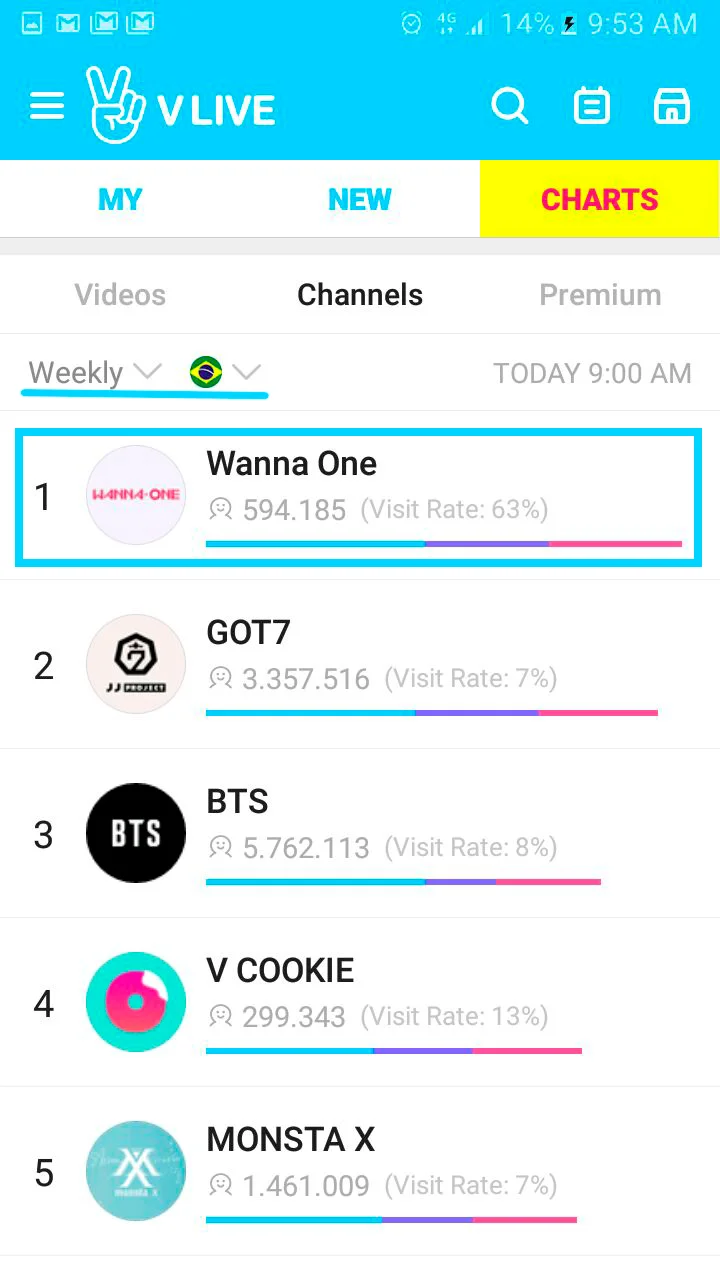Select the Channels sub-tab
This screenshot has width=720, height=1280.
[x=360, y=295]
